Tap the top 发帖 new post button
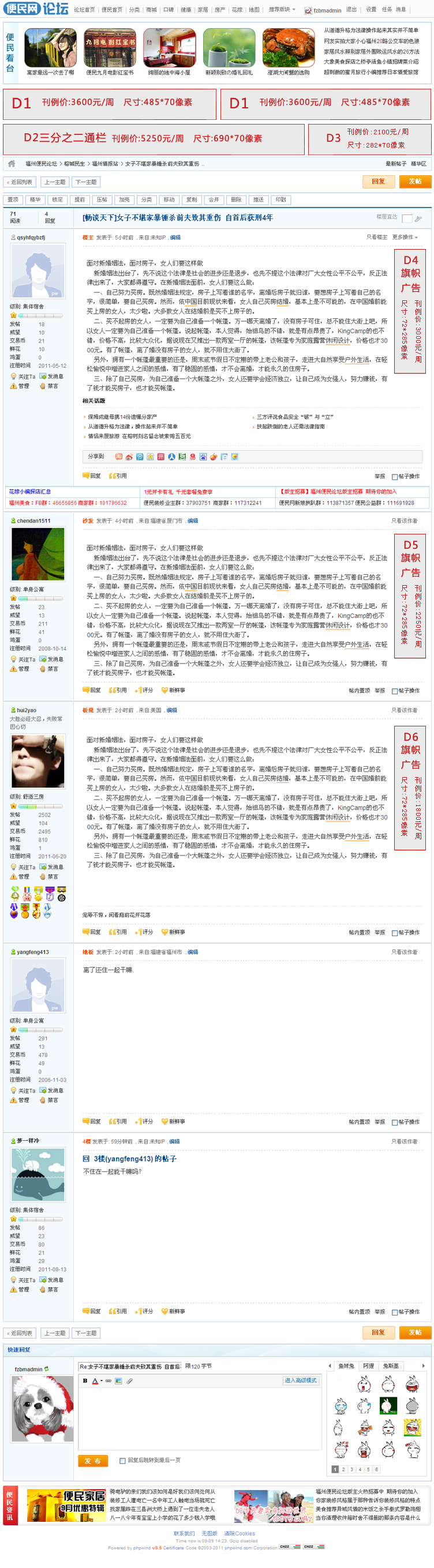434x1568 pixels. [415, 182]
